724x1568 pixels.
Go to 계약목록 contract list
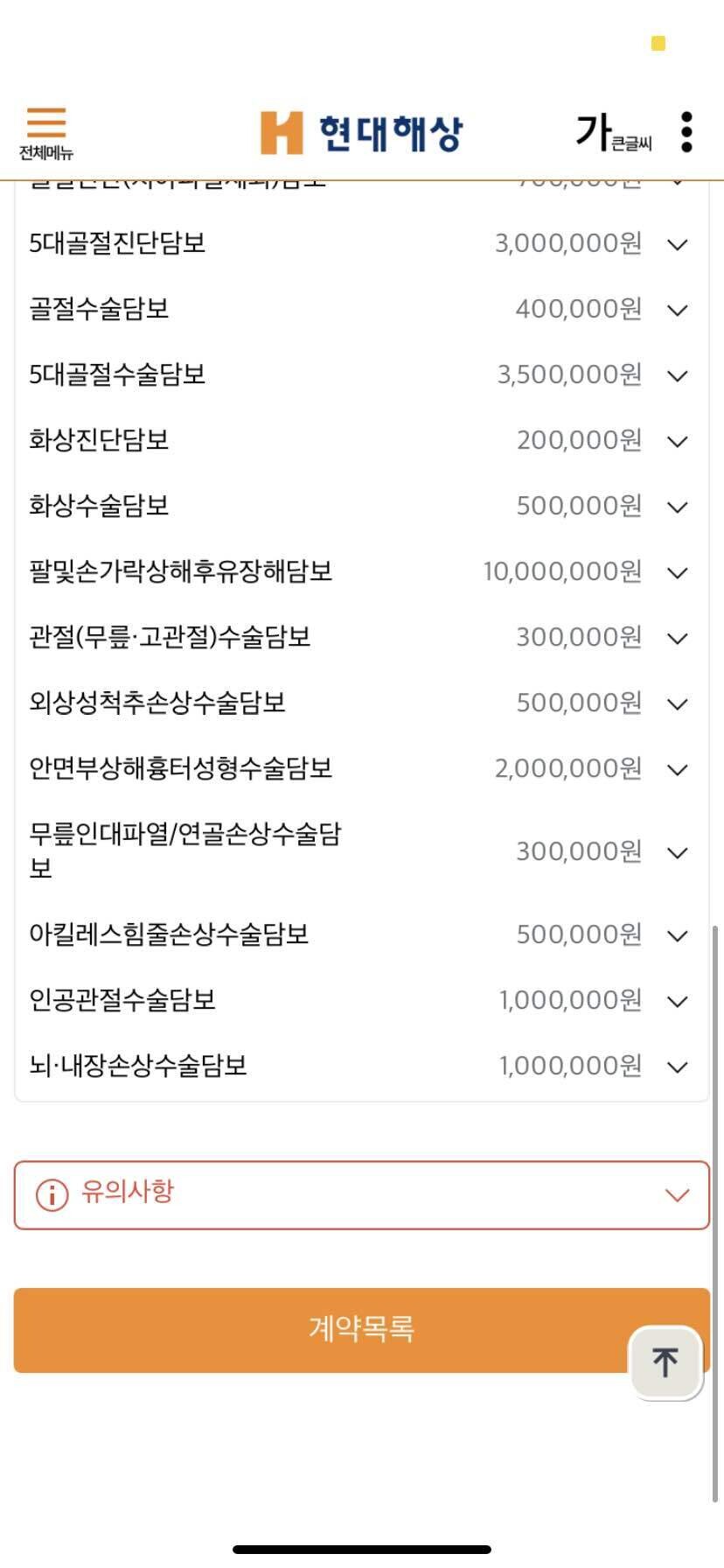361,1330
